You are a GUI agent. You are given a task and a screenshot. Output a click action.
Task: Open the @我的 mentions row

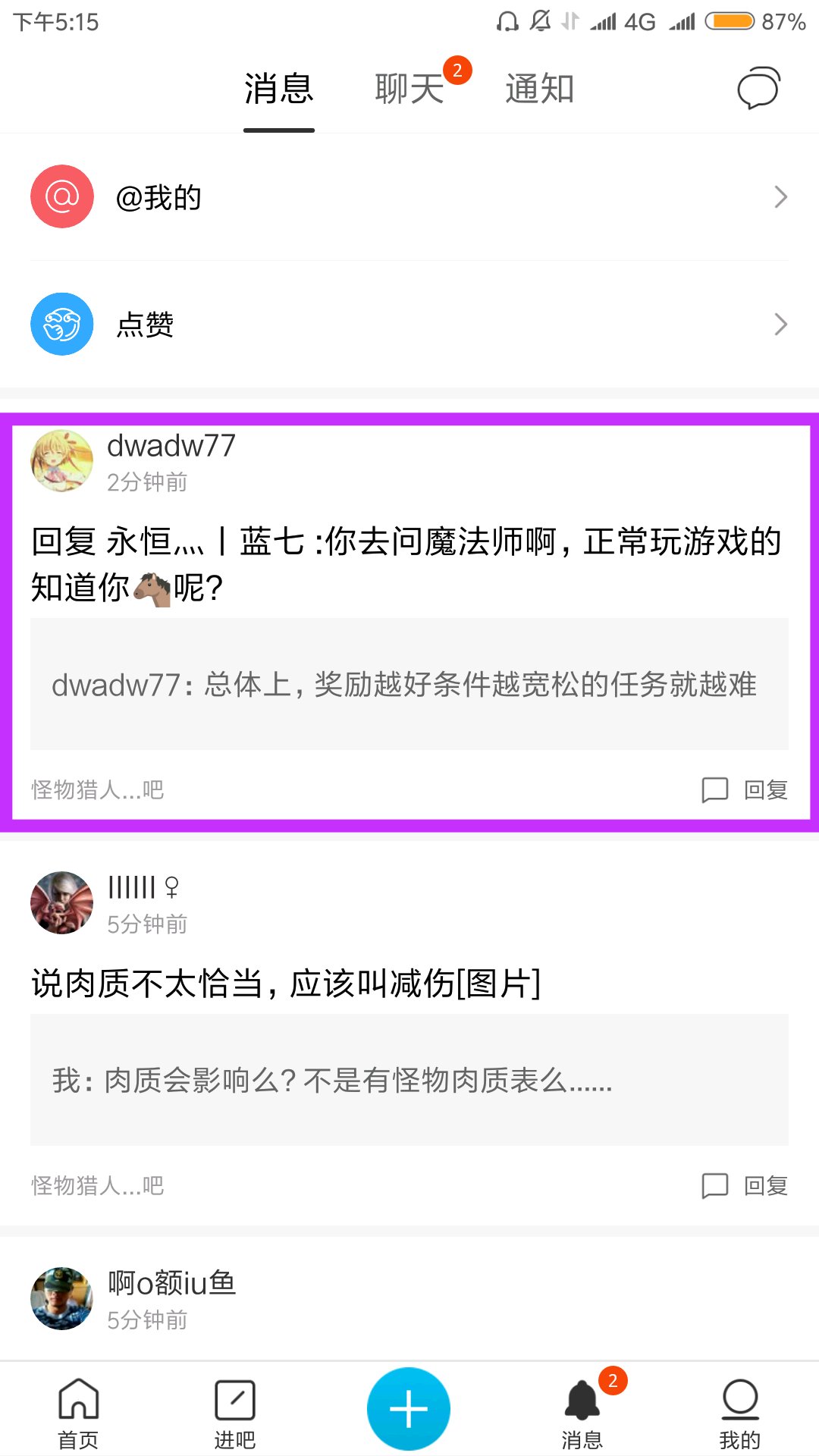point(409,197)
